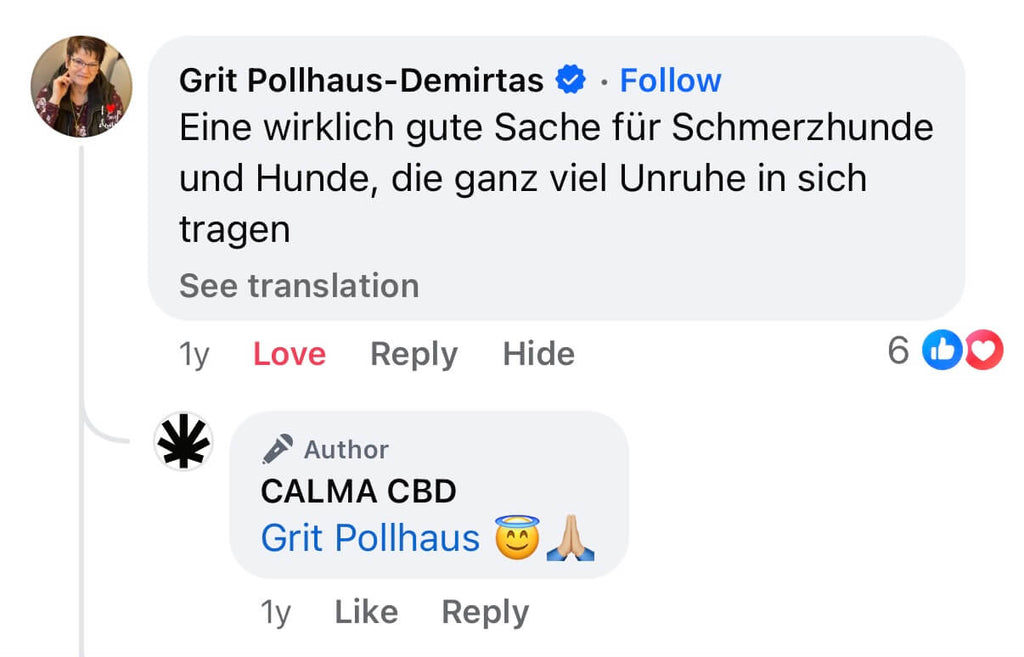Screen dimensions: 1024x657
Task: Like CALMA CBD's reply
Action: click(366, 612)
